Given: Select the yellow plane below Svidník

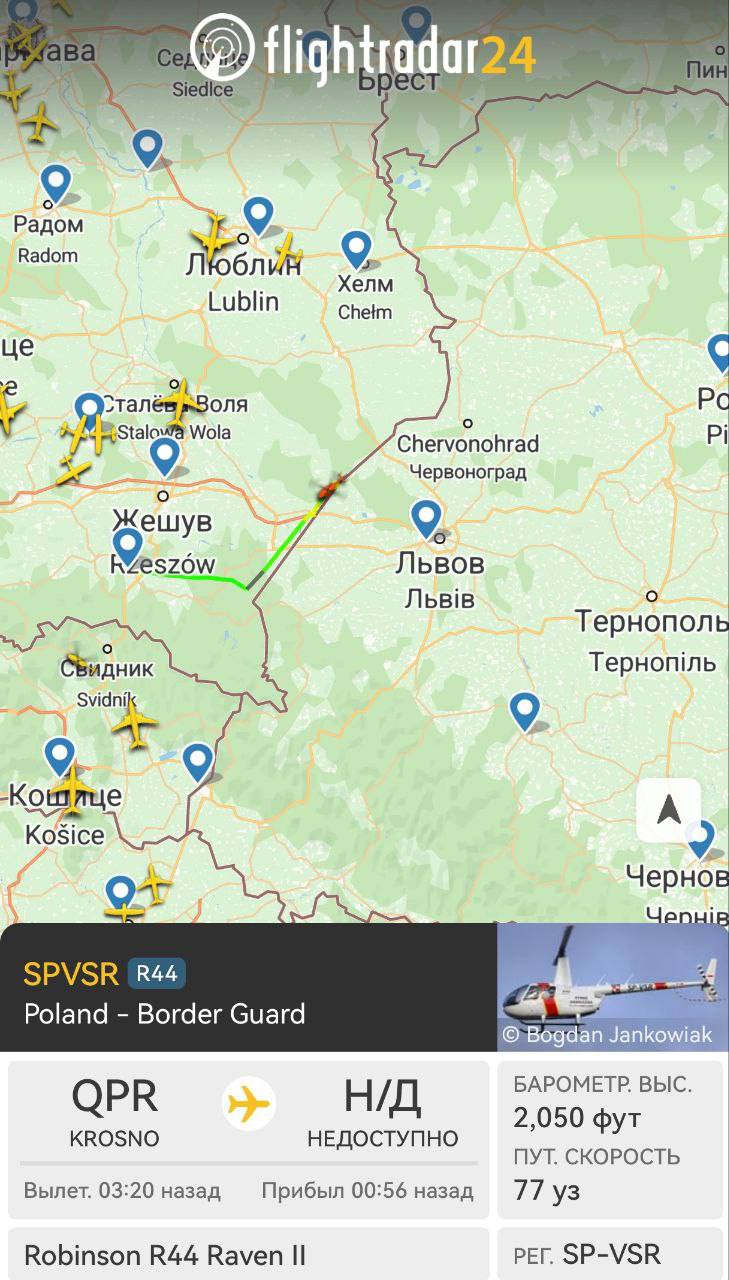Looking at the screenshot, I should (134, 723).
